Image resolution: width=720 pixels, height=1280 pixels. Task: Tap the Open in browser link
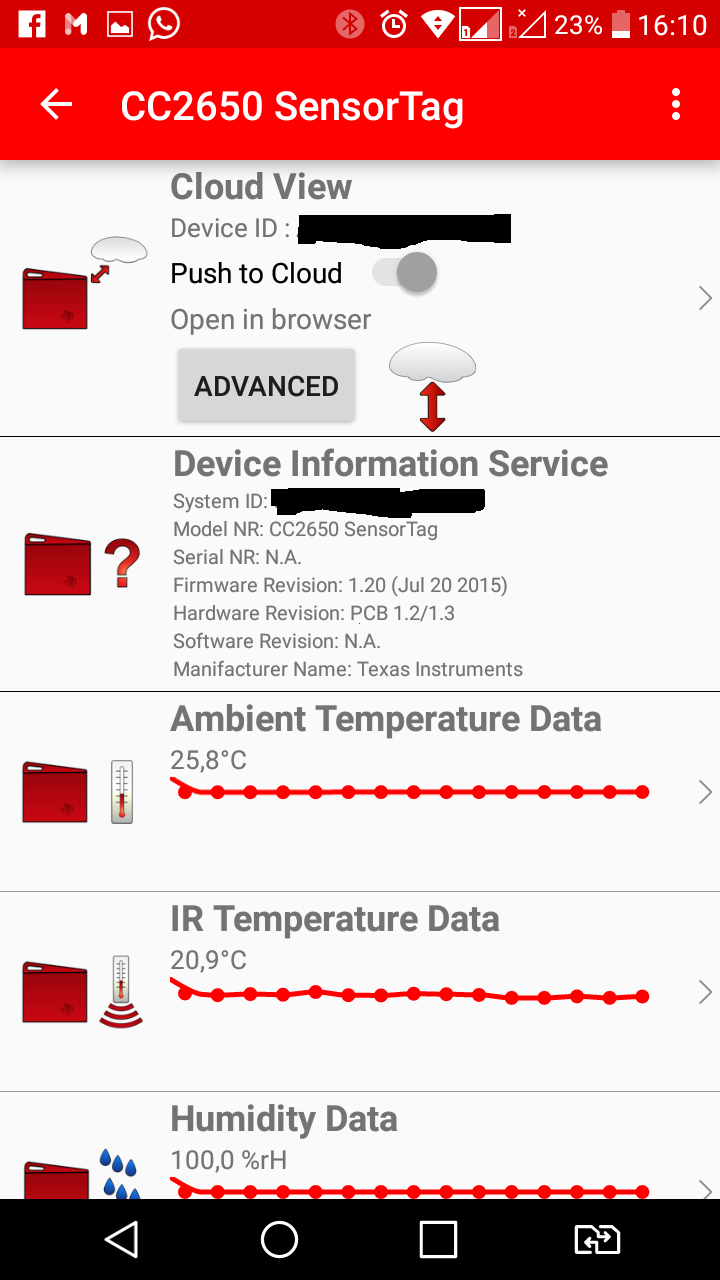pos(271,320)
